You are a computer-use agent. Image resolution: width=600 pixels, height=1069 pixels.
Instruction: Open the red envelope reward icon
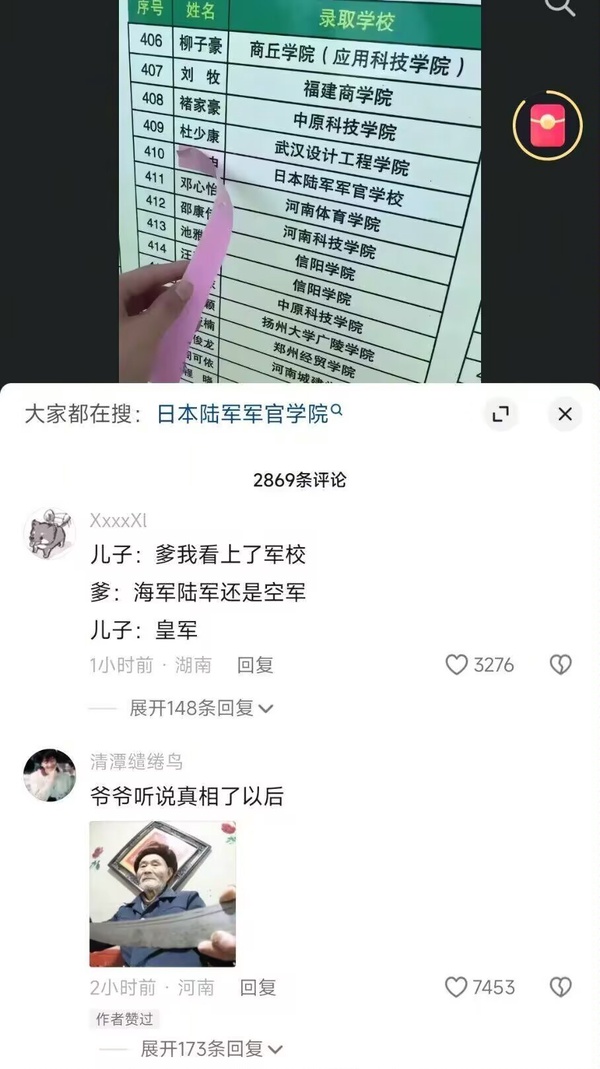[x=547, y=127]
